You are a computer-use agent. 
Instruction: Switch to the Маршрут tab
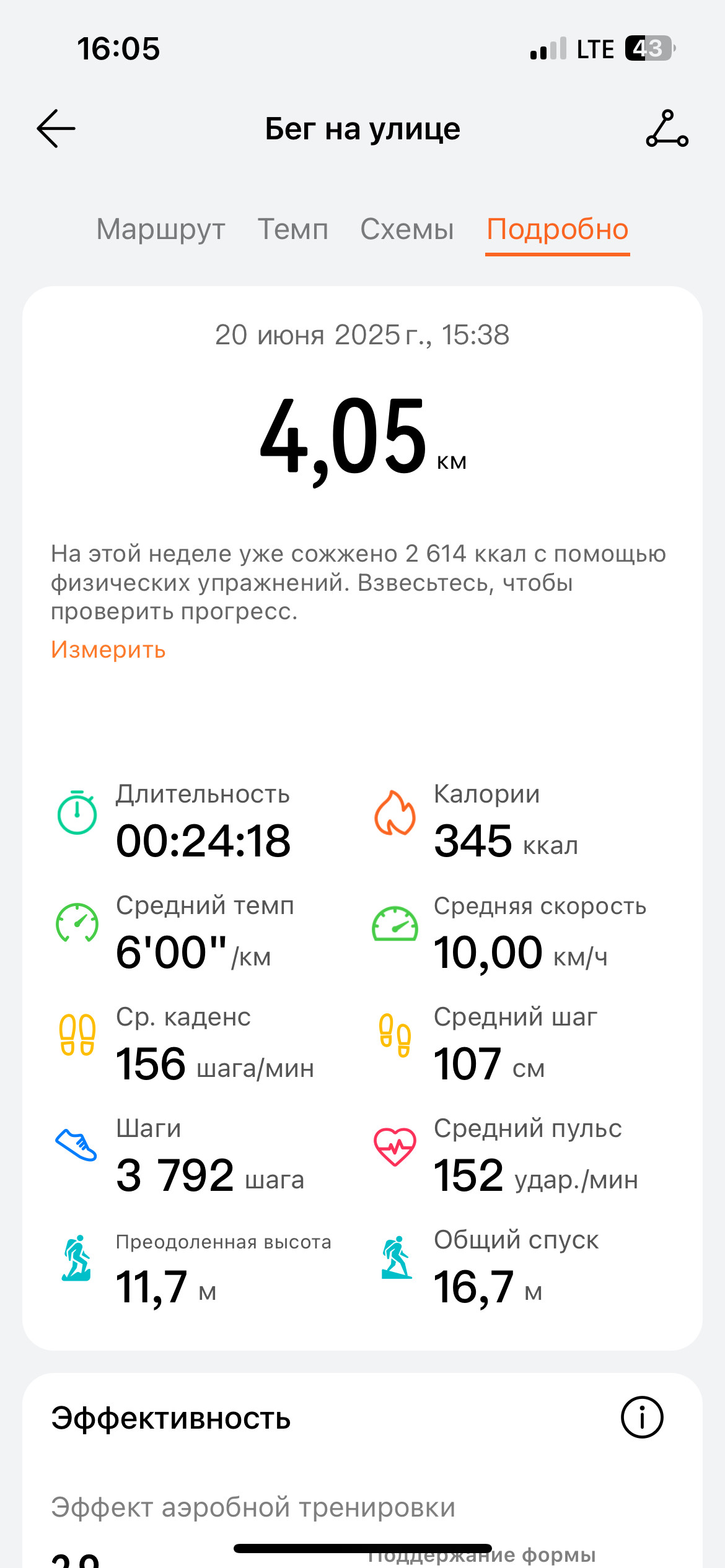click(160, 230)
